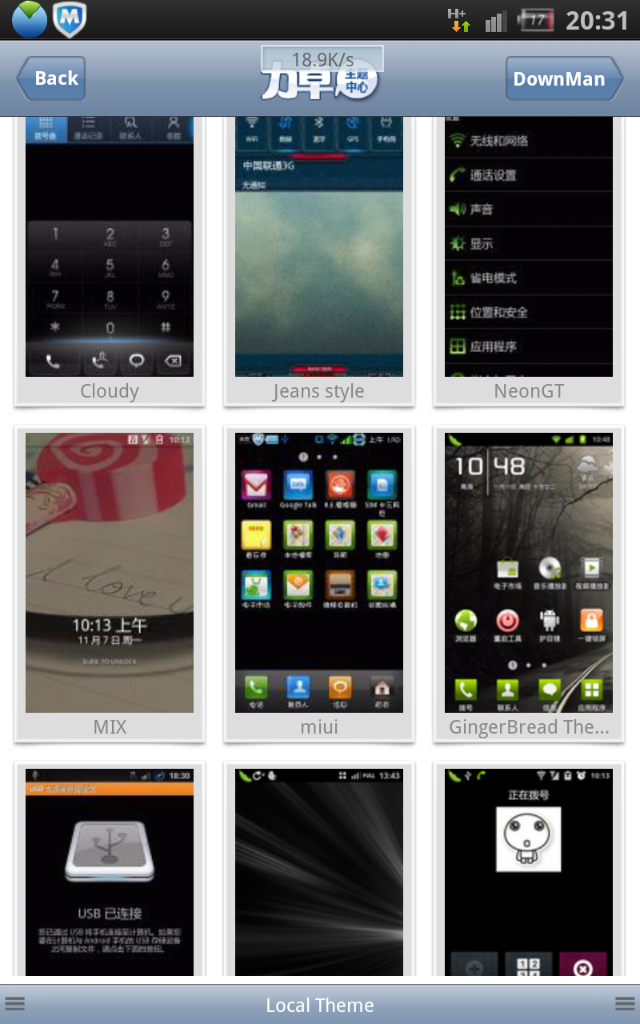Go back using the Back button

click(x=52, y=79)
